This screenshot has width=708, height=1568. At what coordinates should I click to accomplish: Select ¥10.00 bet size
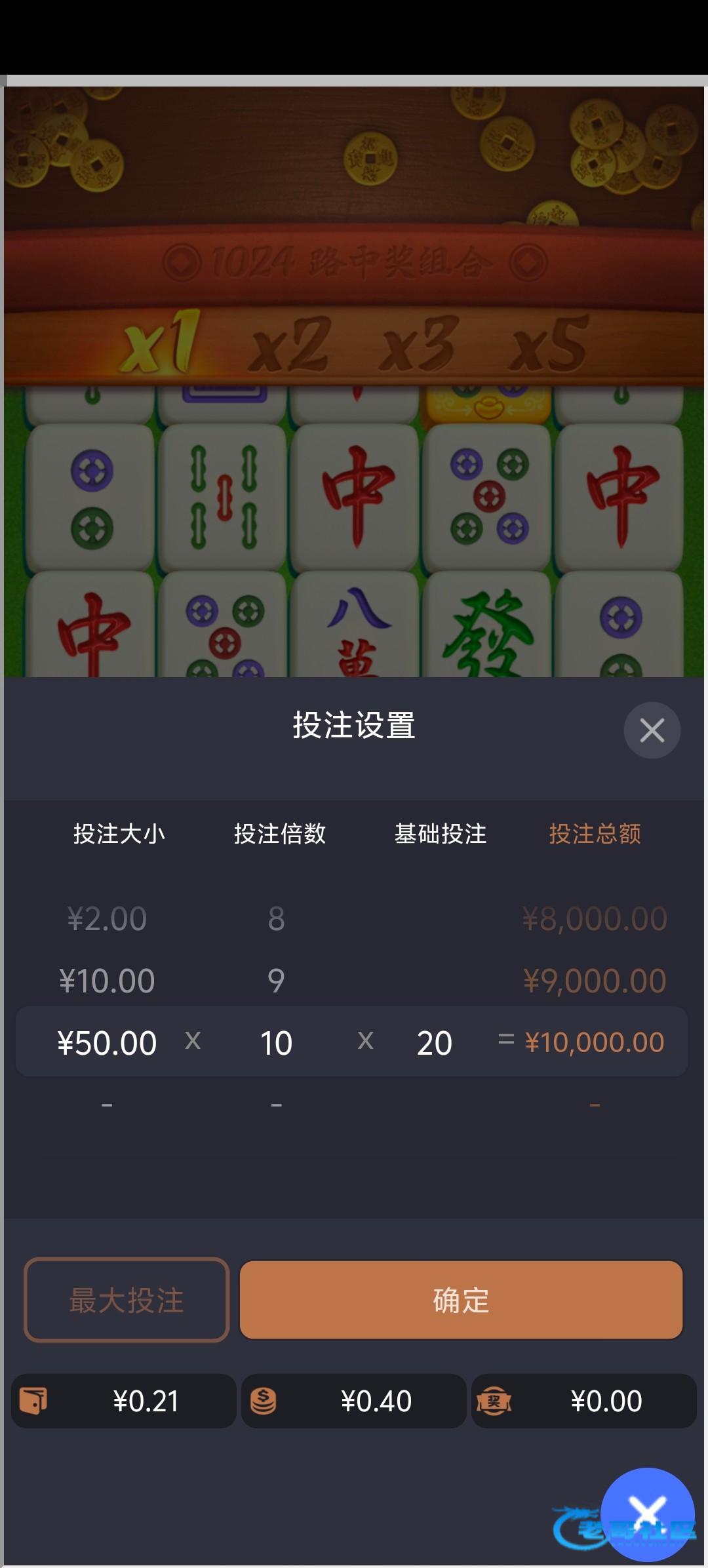click(107, 981)
